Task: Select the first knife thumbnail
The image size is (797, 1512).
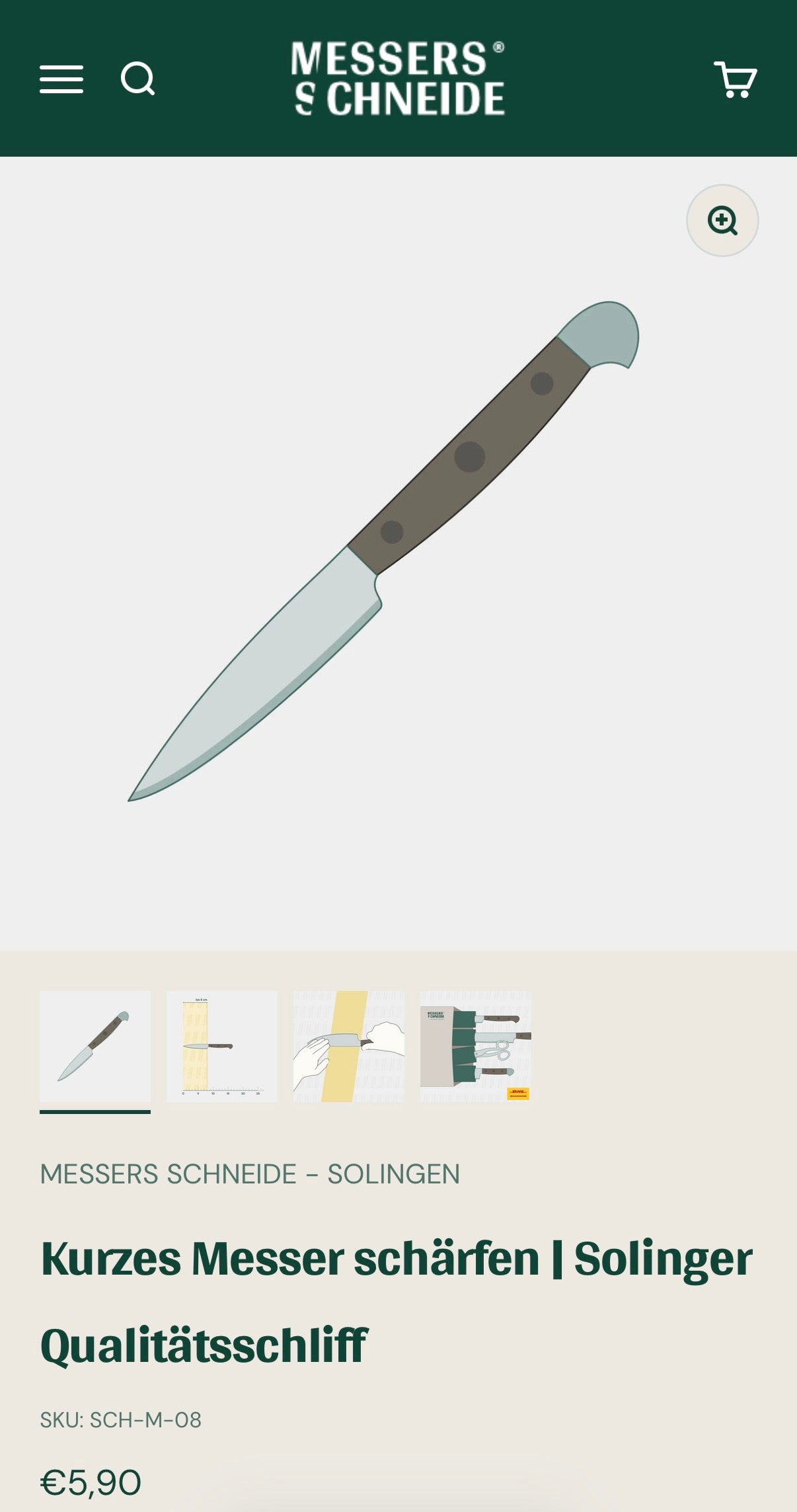Action: coord(95,1046)
